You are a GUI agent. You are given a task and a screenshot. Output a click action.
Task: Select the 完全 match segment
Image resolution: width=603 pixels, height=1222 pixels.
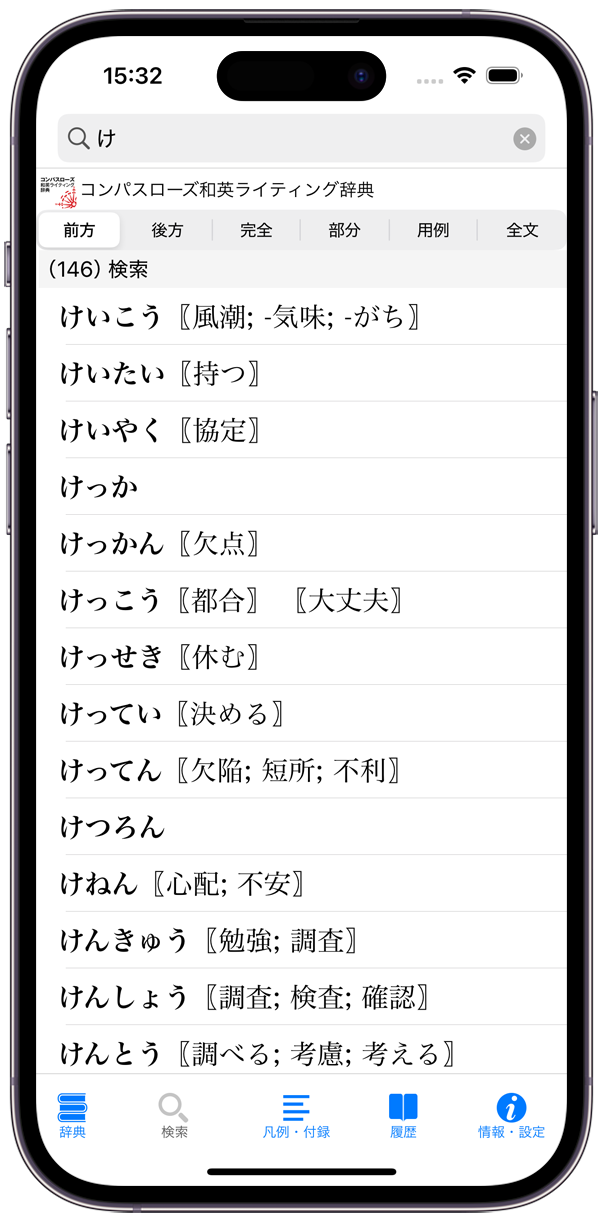[256, 230]
